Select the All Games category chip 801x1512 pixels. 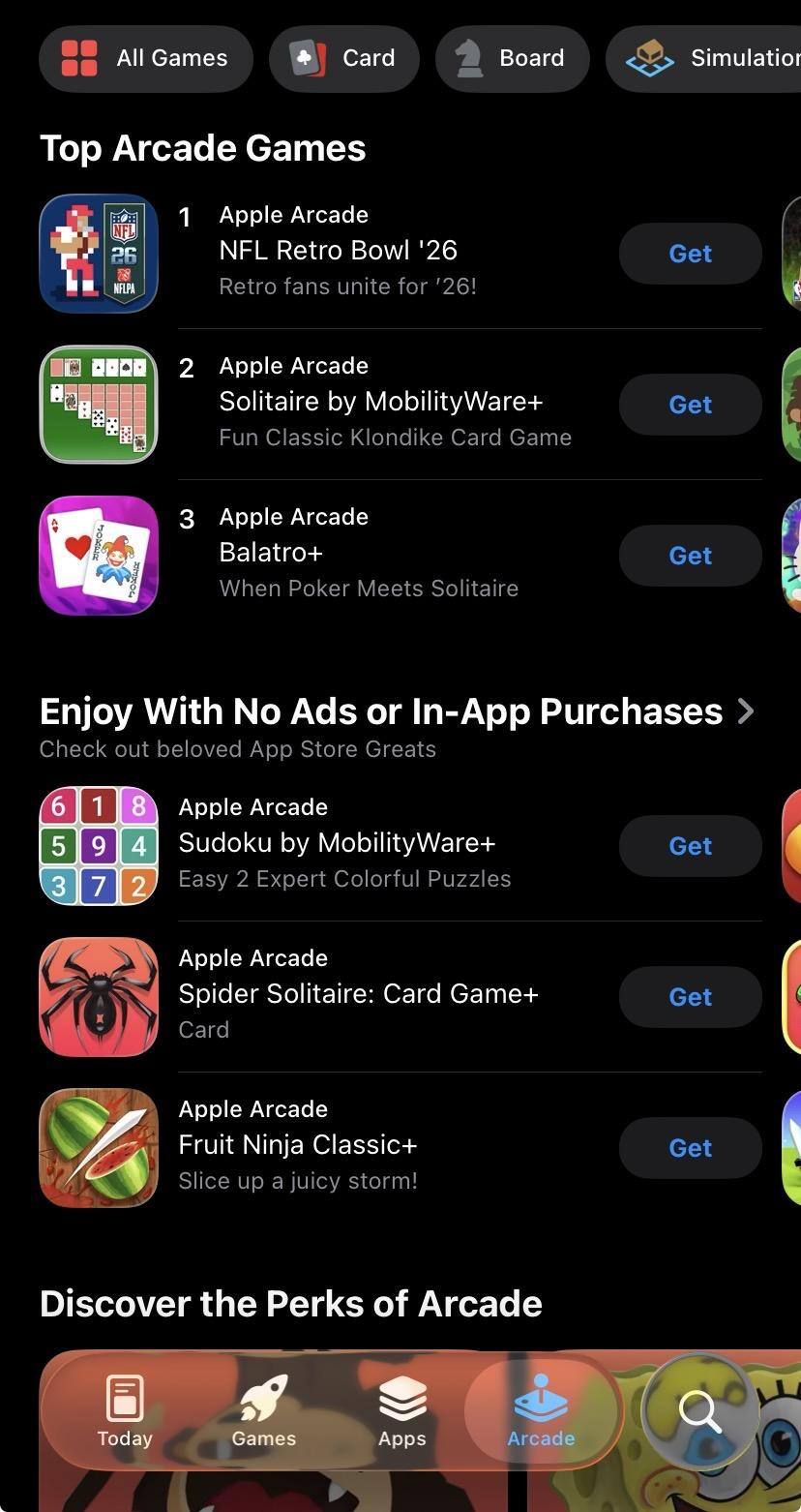point(145,58)
